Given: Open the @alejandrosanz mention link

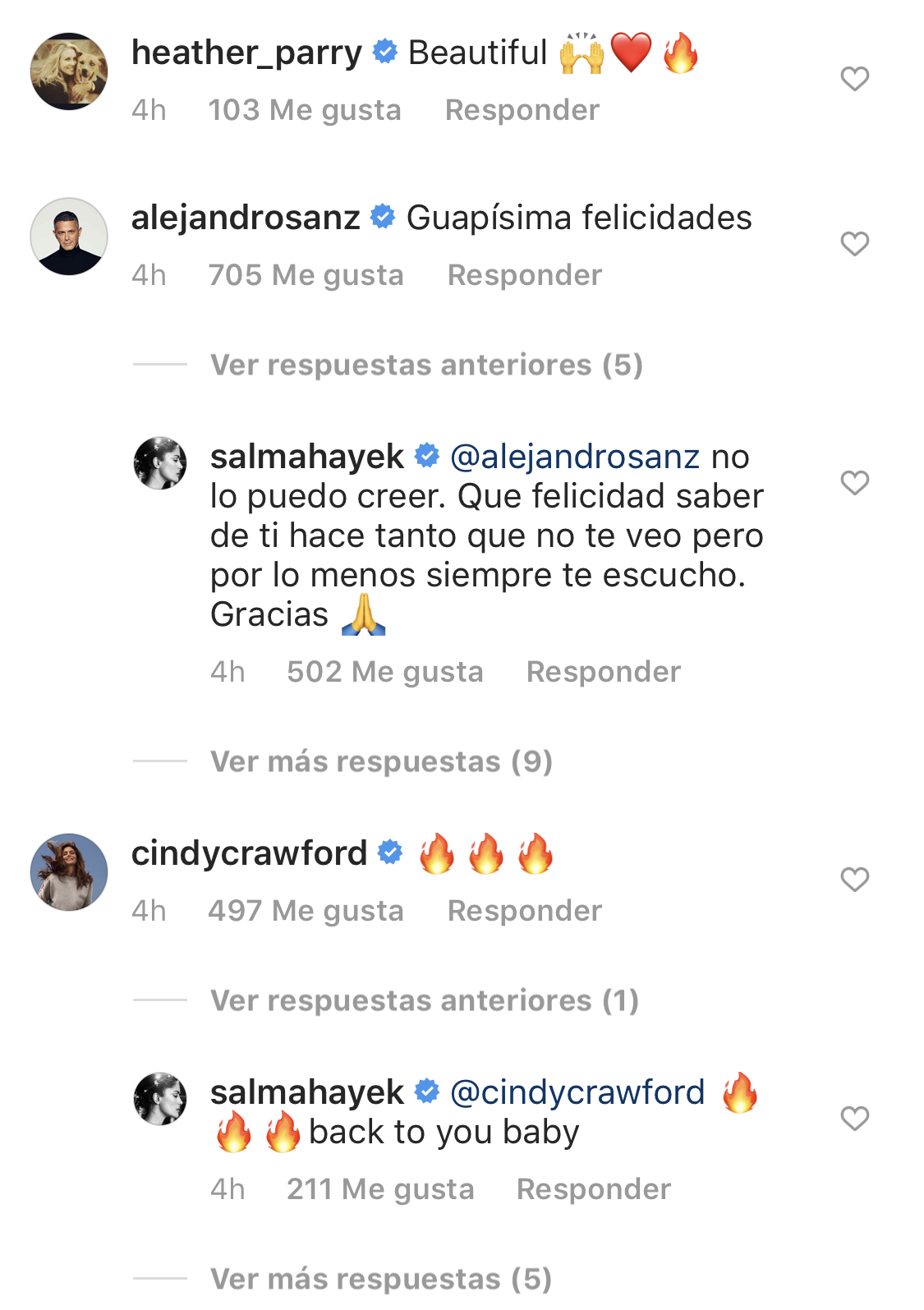Looking at the screenshot, I should [575, 457].
